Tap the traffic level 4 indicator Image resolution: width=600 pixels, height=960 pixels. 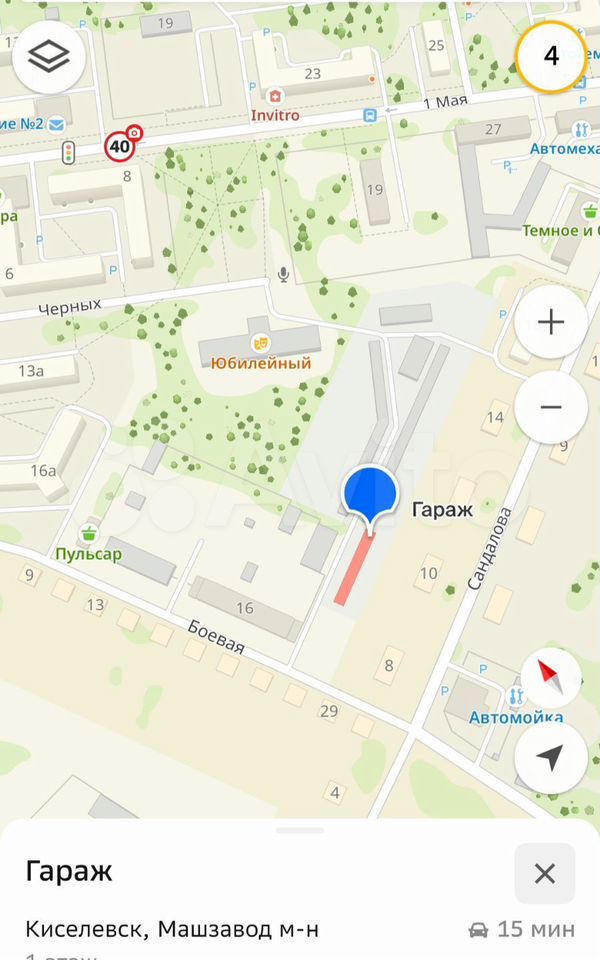[551, 56]
